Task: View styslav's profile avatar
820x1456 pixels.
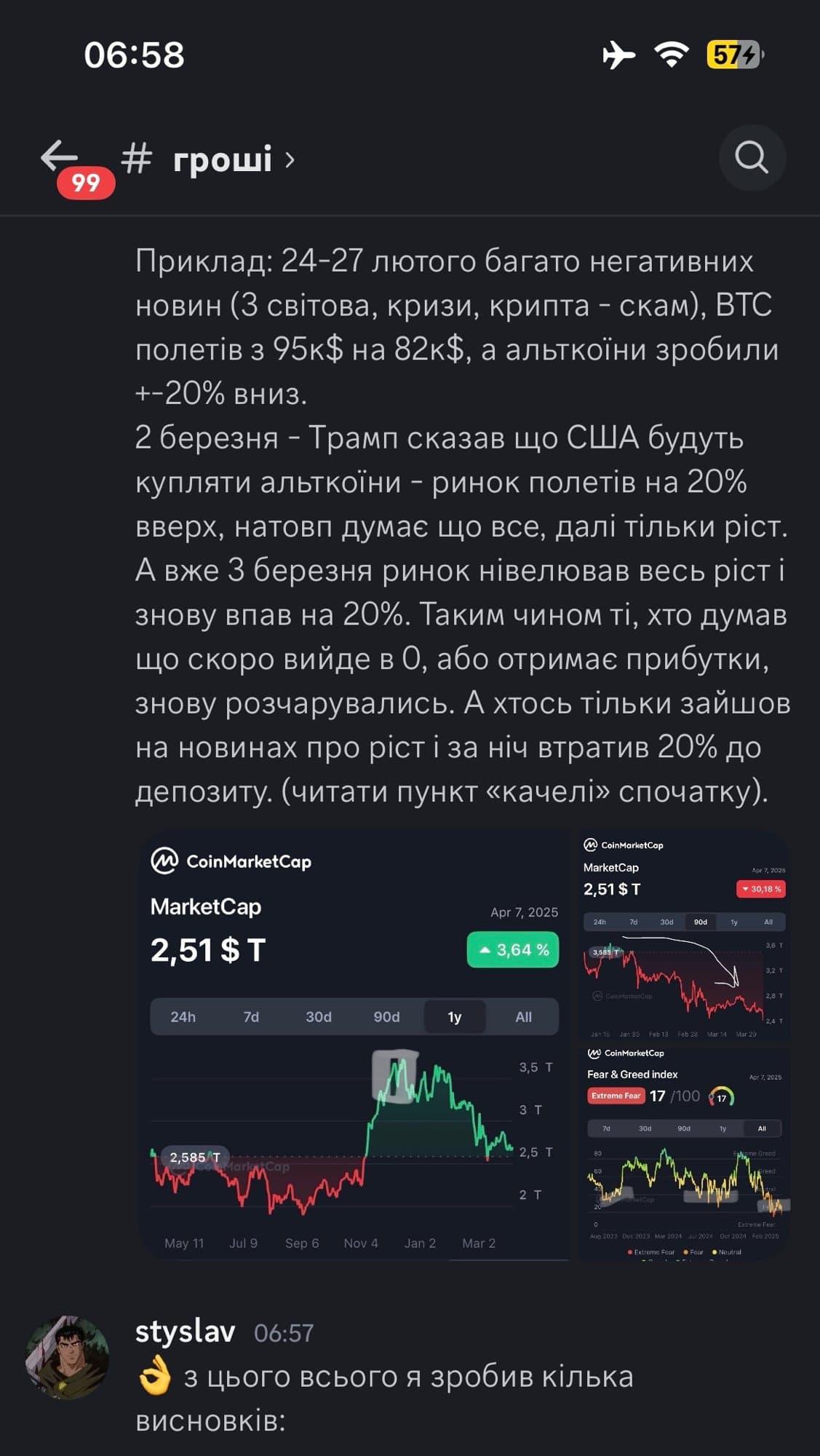Action: point(68,1357)
